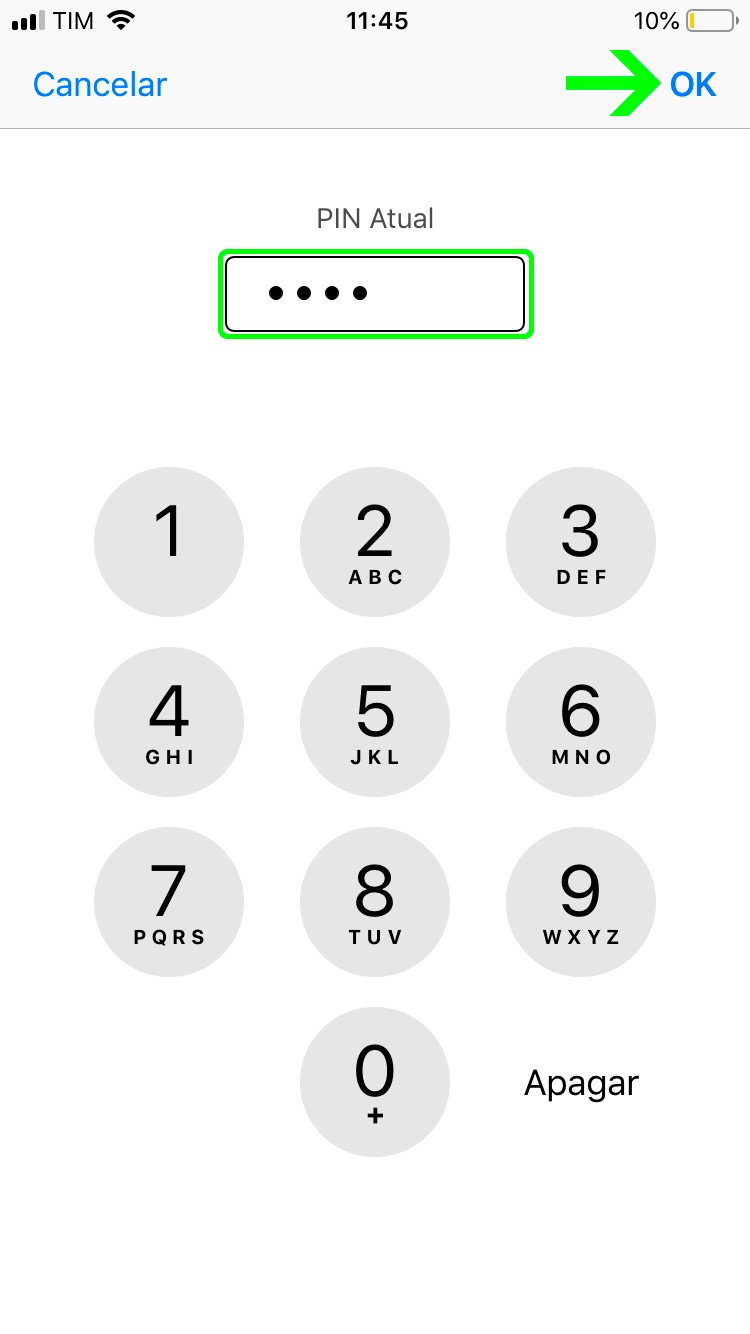Tap the 2 ABC key
Screen dimensions: 750x1334
click(375, 542)
